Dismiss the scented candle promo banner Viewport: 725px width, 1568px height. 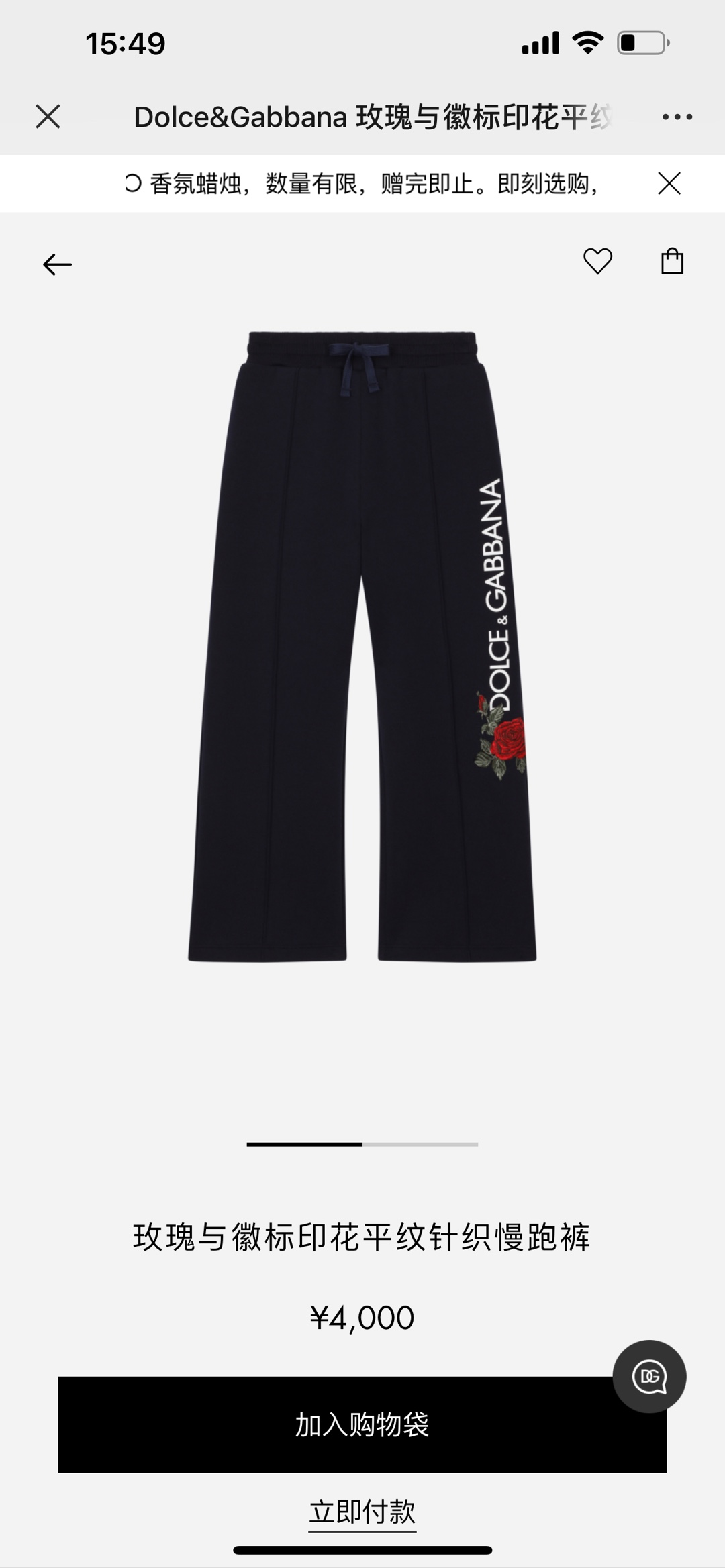[x=669, y=183]
